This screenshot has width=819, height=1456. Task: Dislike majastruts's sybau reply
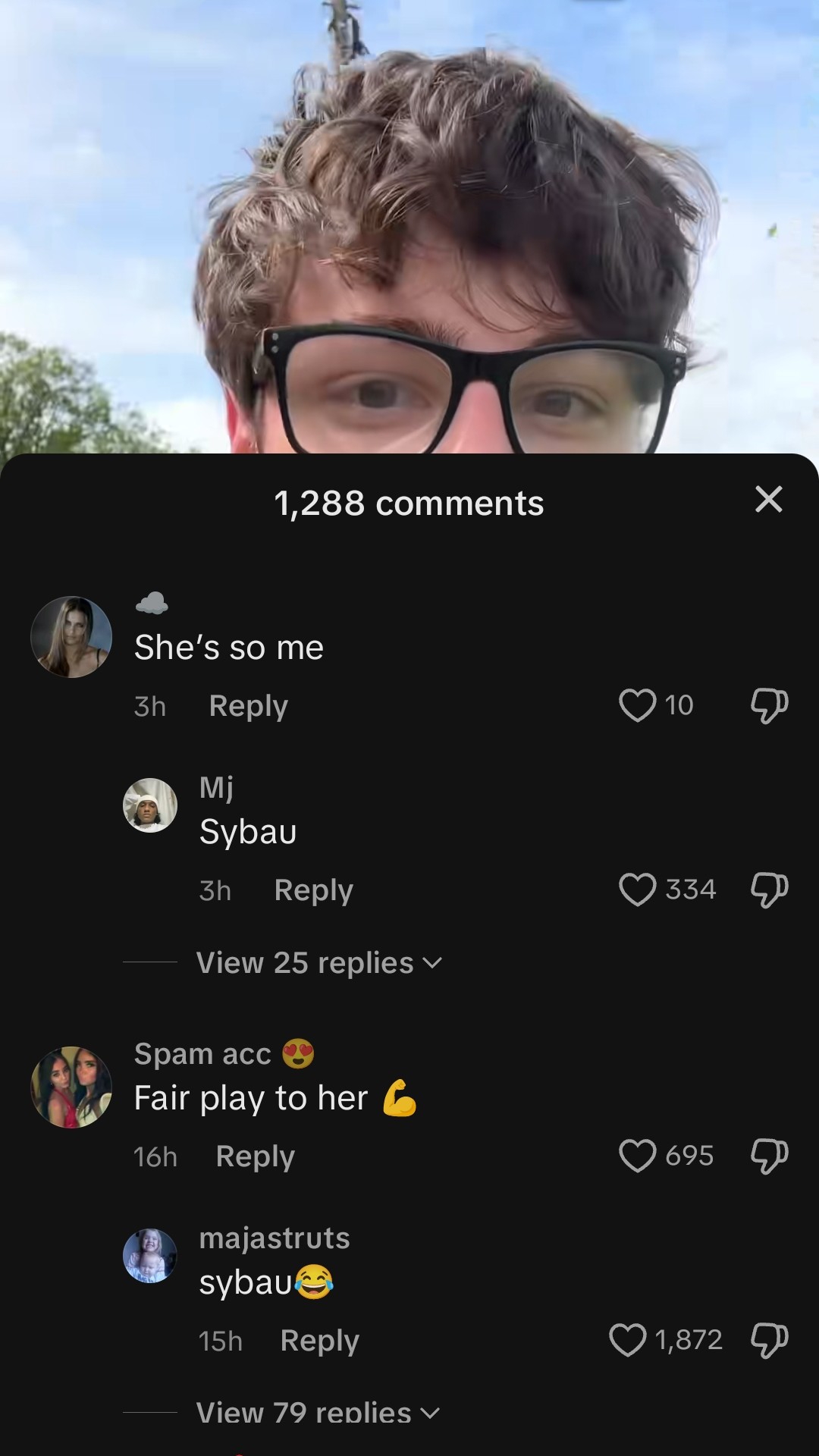coord(769,1341)
